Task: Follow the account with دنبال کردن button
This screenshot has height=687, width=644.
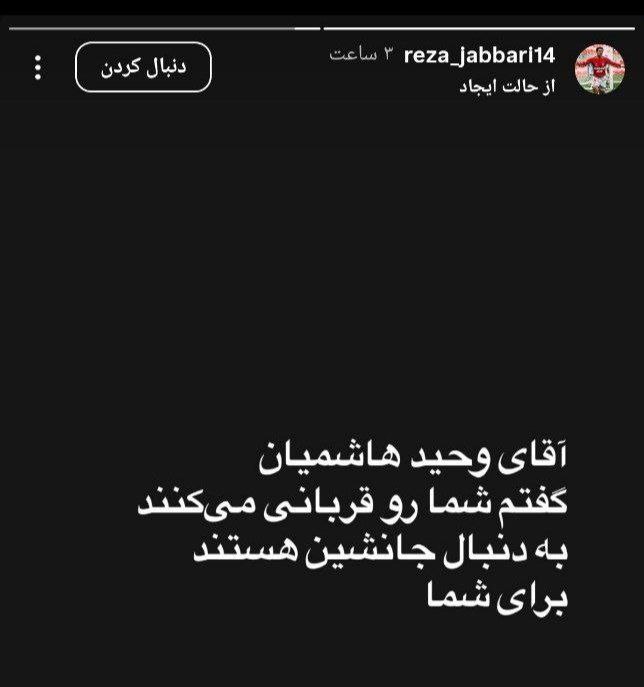Action: point(143,67)
